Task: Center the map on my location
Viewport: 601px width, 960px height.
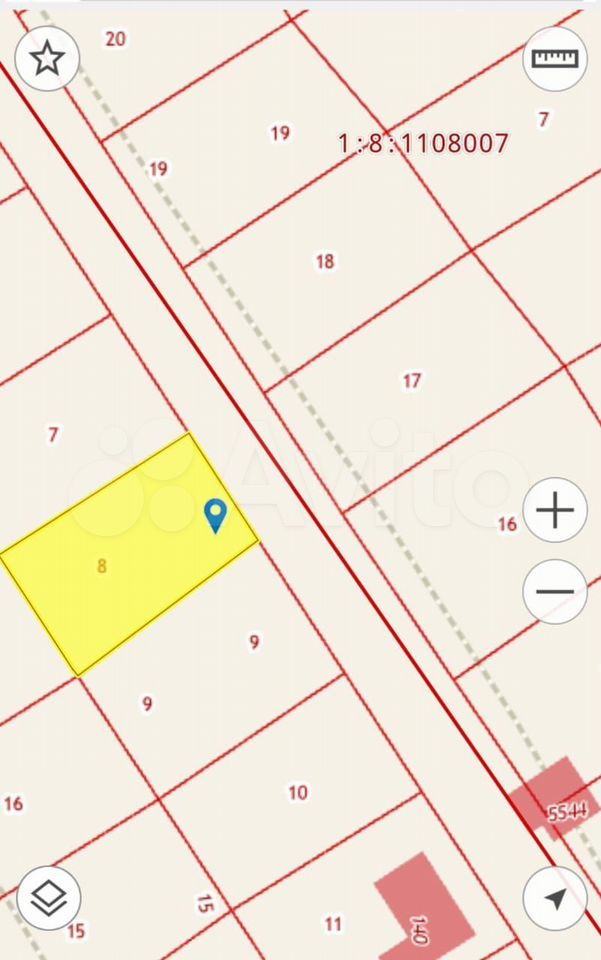Action: coord(555,898)
